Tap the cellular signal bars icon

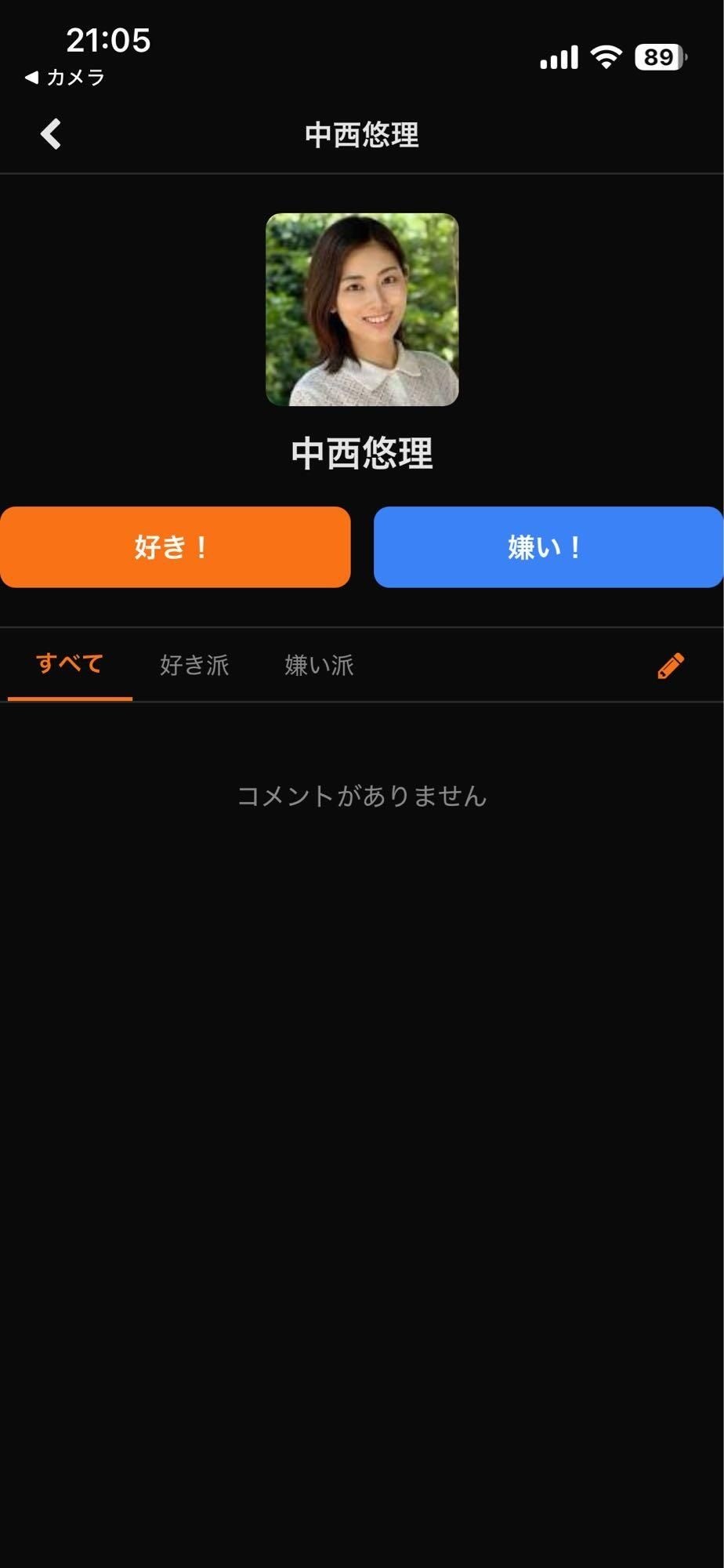coord(557,56)
